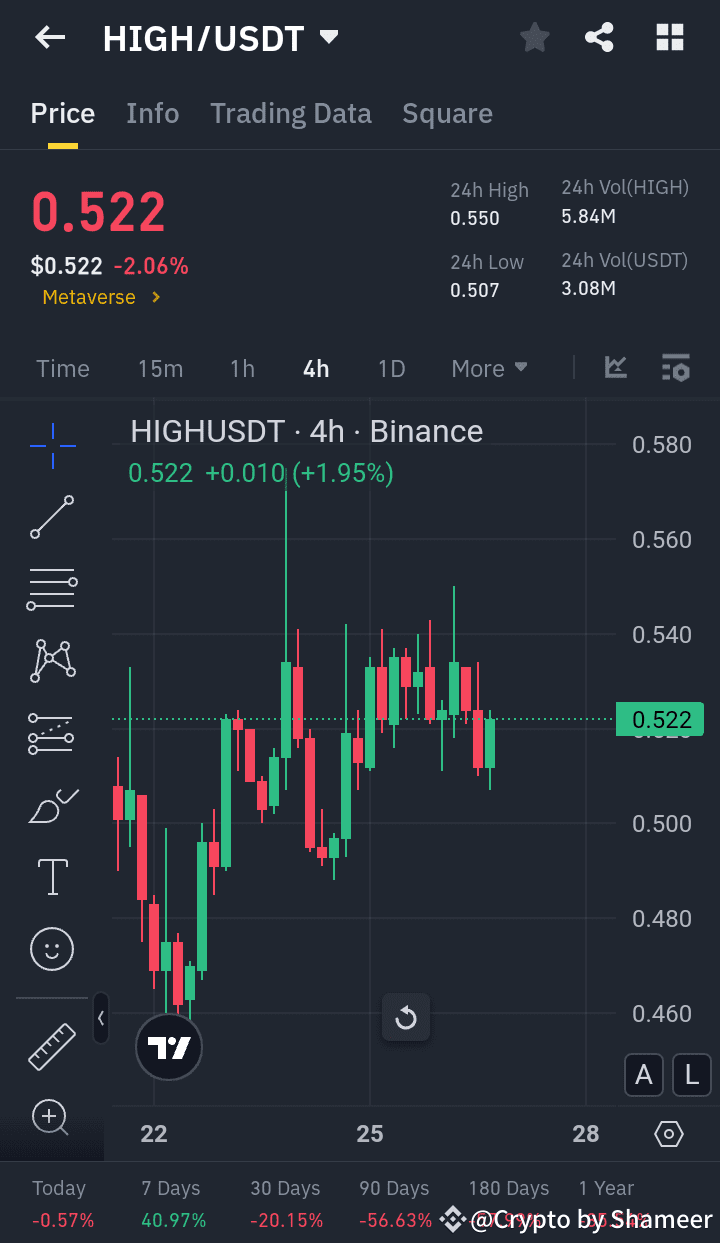Viewport: 720px width, 1243px height.
Task: Open the emoji sticker tool
Action: 51,949
